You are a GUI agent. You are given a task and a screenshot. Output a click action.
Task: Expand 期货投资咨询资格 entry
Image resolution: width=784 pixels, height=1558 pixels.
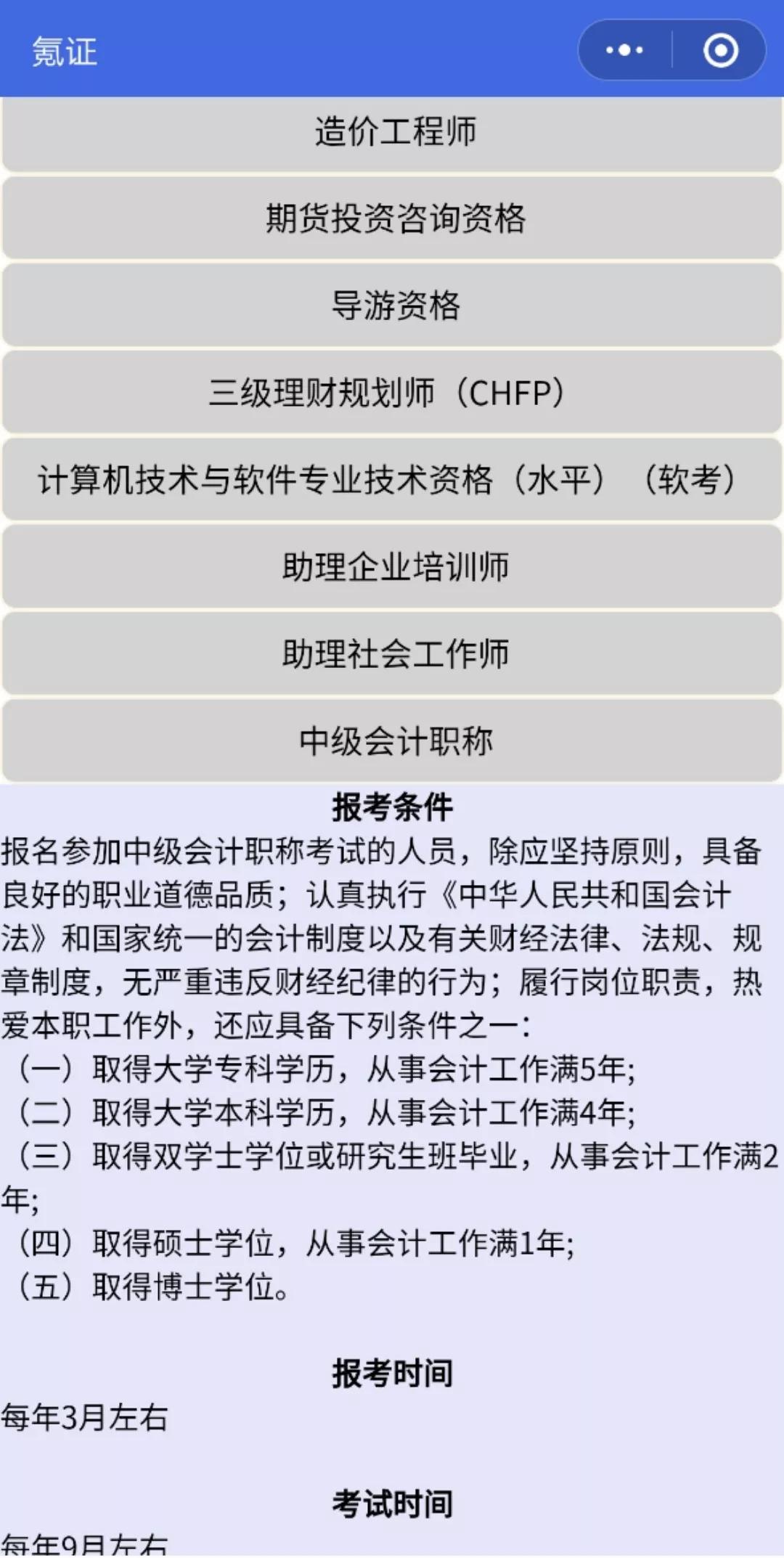pyautogui.click(x=392, y=218)
